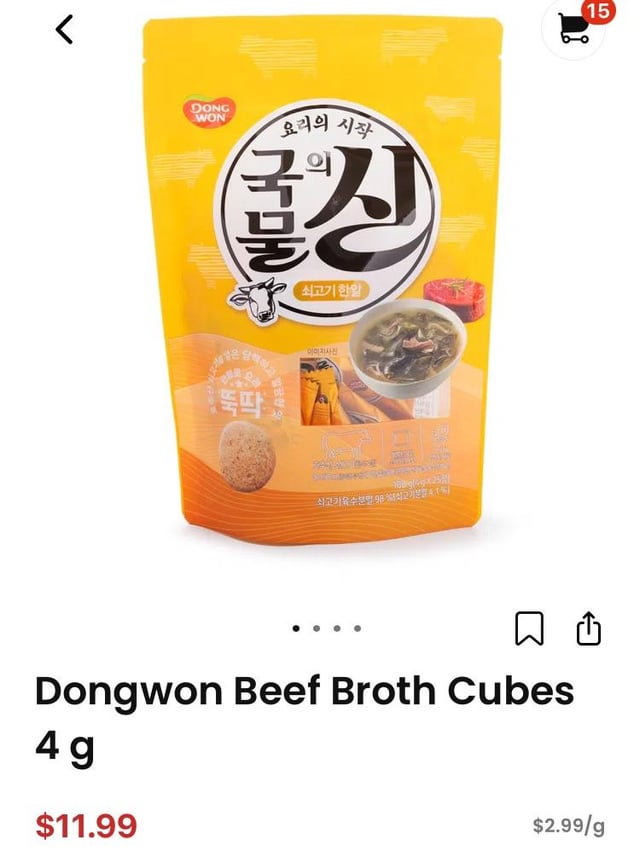This screenshot has width=640, height=857.
Task: Go back to the previous page
Action: [x=64, y=30]
